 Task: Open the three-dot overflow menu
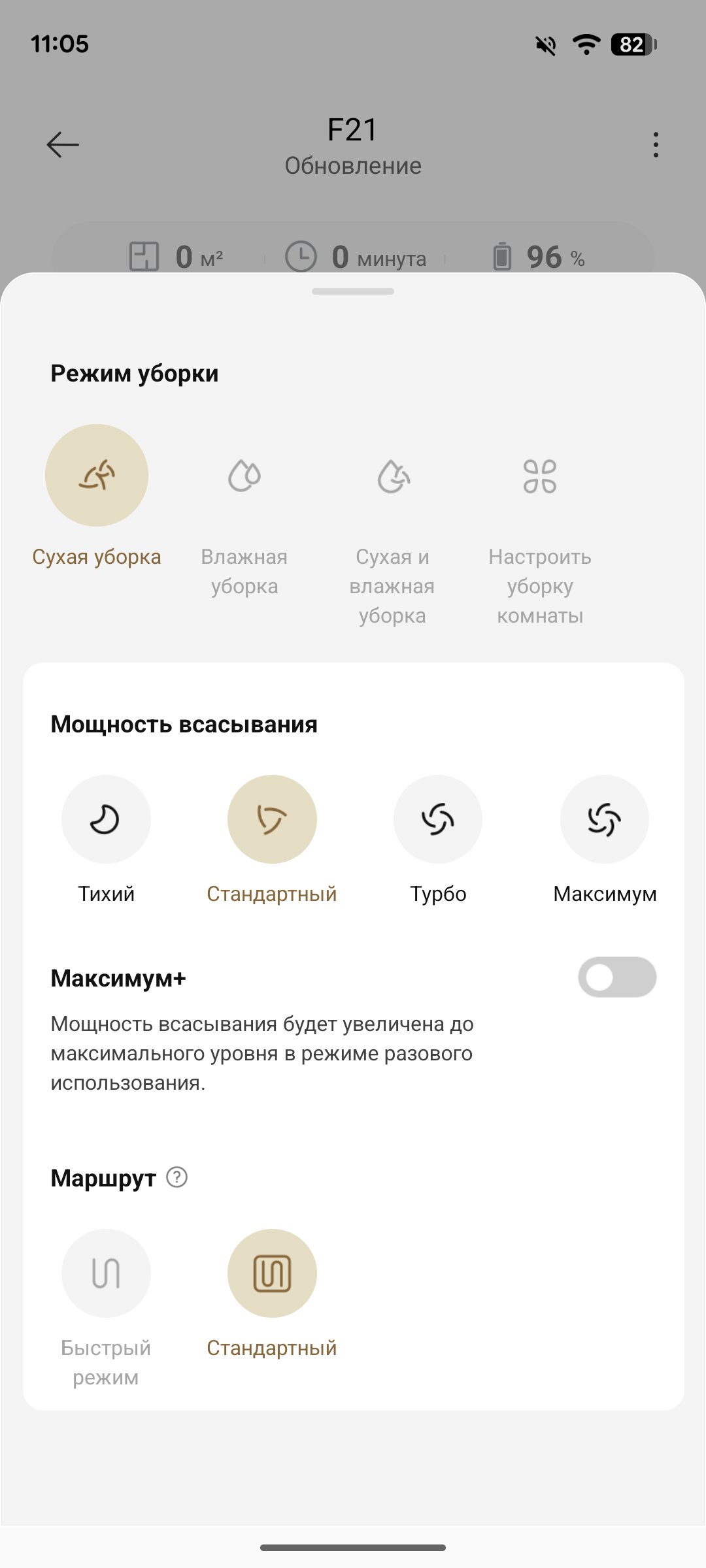[x=655, y=144]
